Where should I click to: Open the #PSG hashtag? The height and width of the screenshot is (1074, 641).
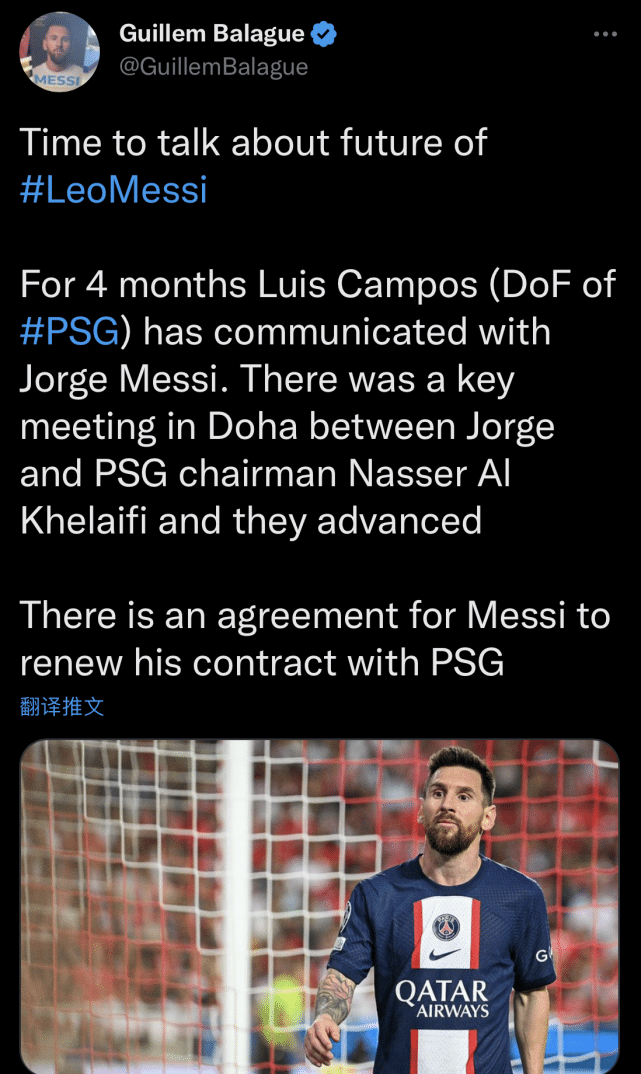click(x=68, y=331)
